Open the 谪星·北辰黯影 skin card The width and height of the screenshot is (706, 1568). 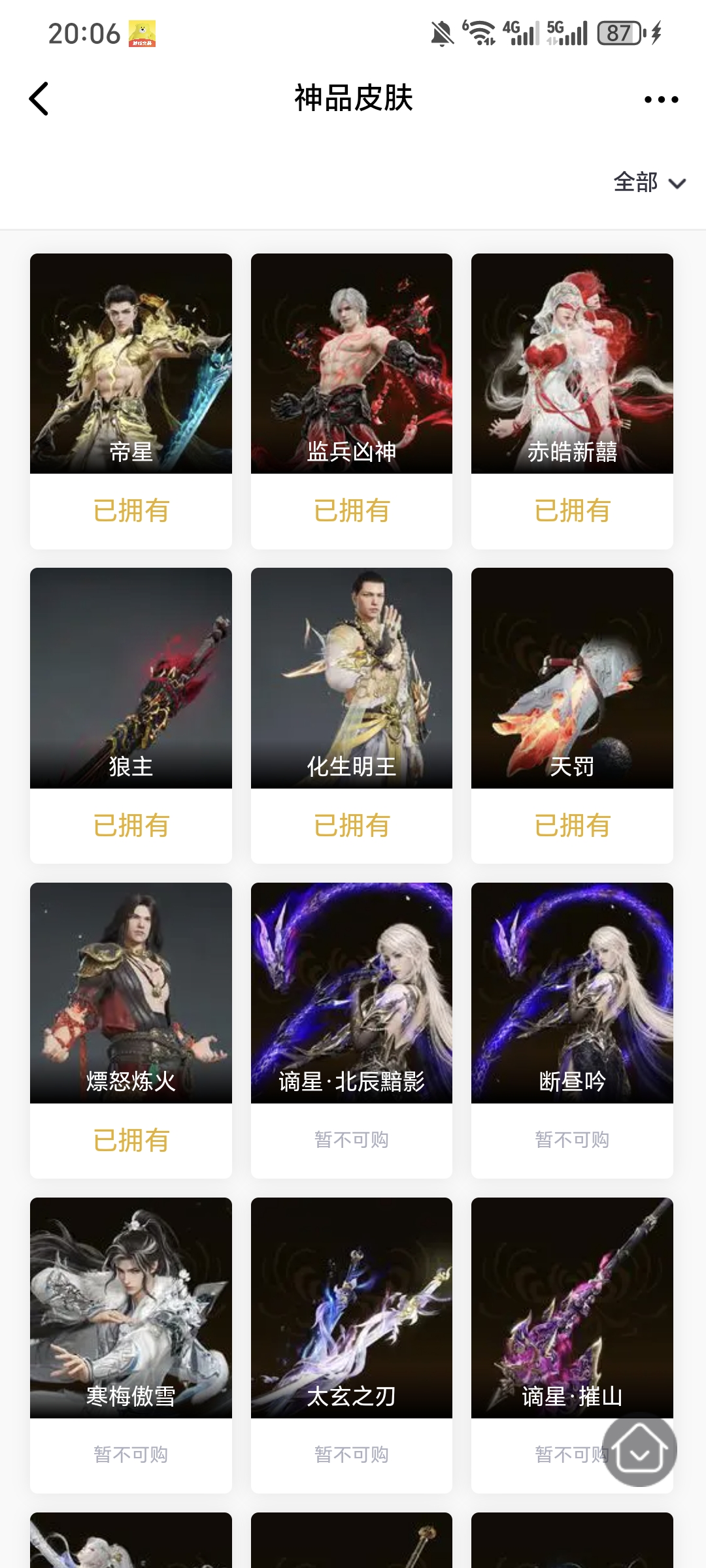coord(352,993)
